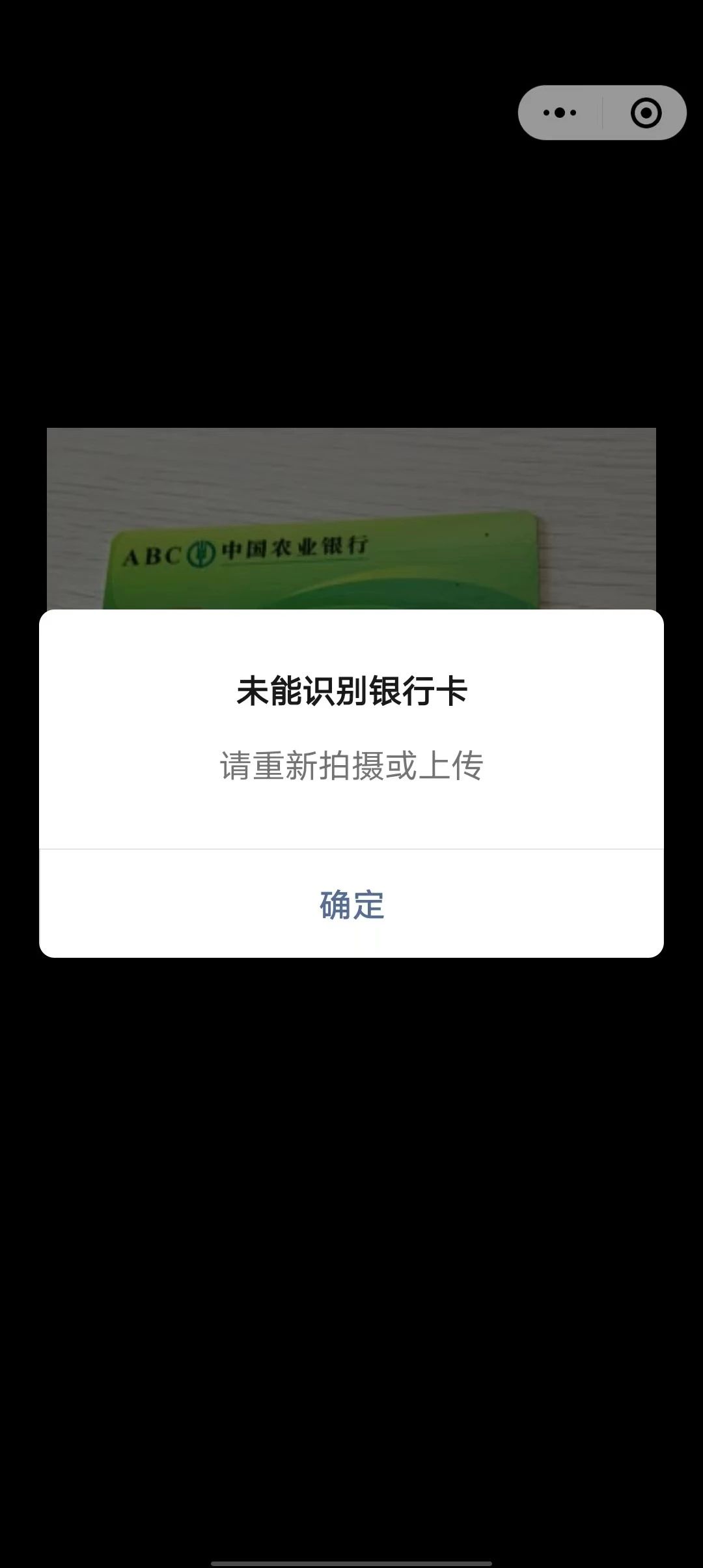
Task: Open the mini program three-dot menu
Action: click(560, 113)
